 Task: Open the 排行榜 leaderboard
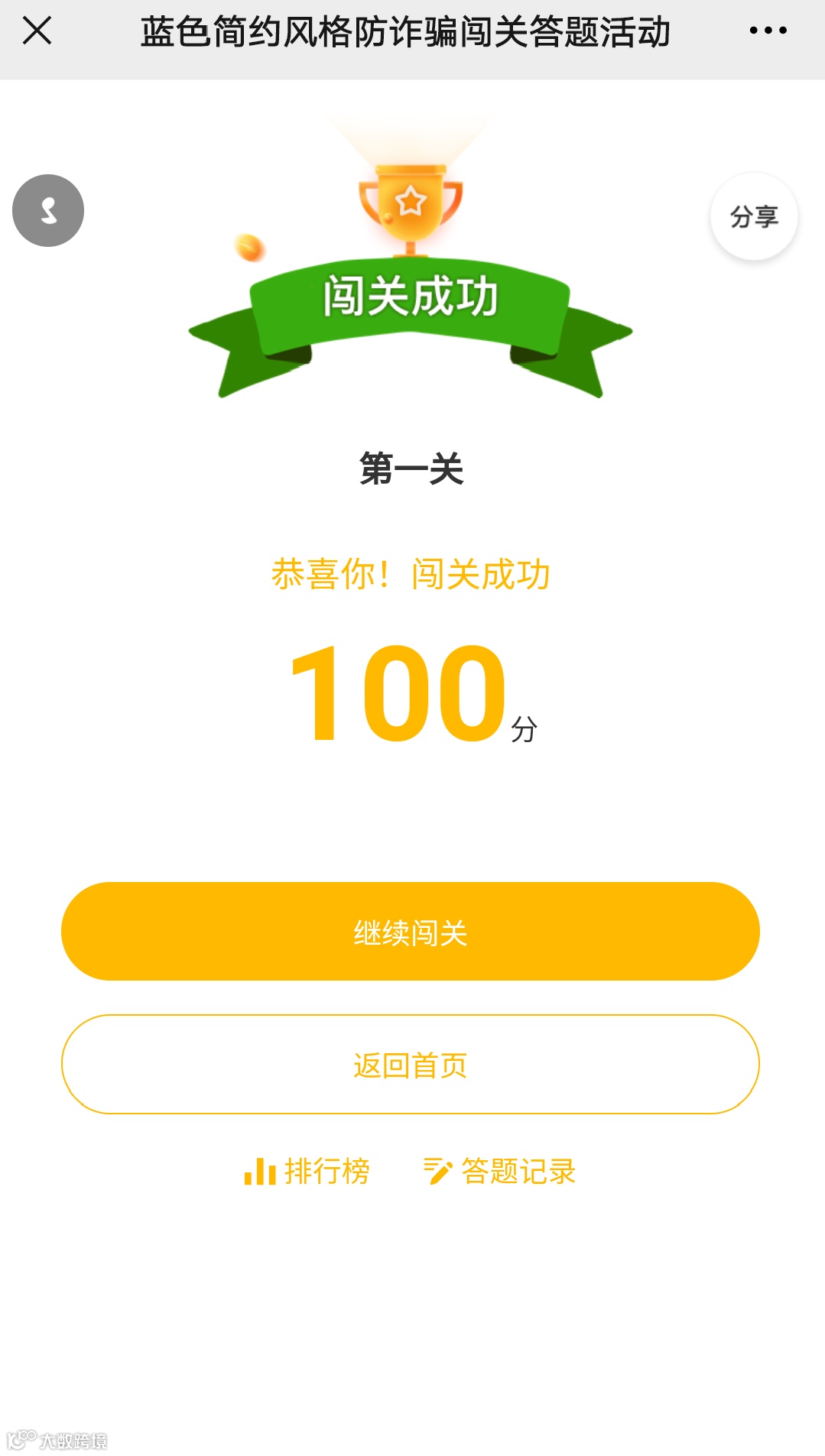[x=307, y=1171]
